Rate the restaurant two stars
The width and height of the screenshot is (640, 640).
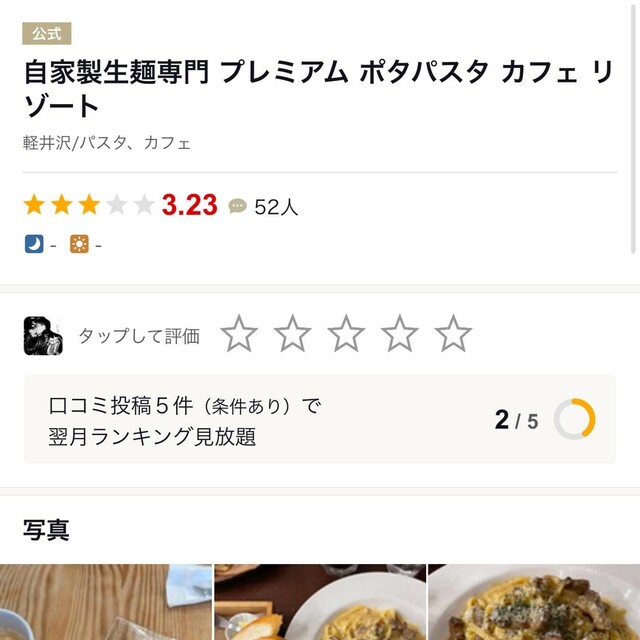coord(293,334)
